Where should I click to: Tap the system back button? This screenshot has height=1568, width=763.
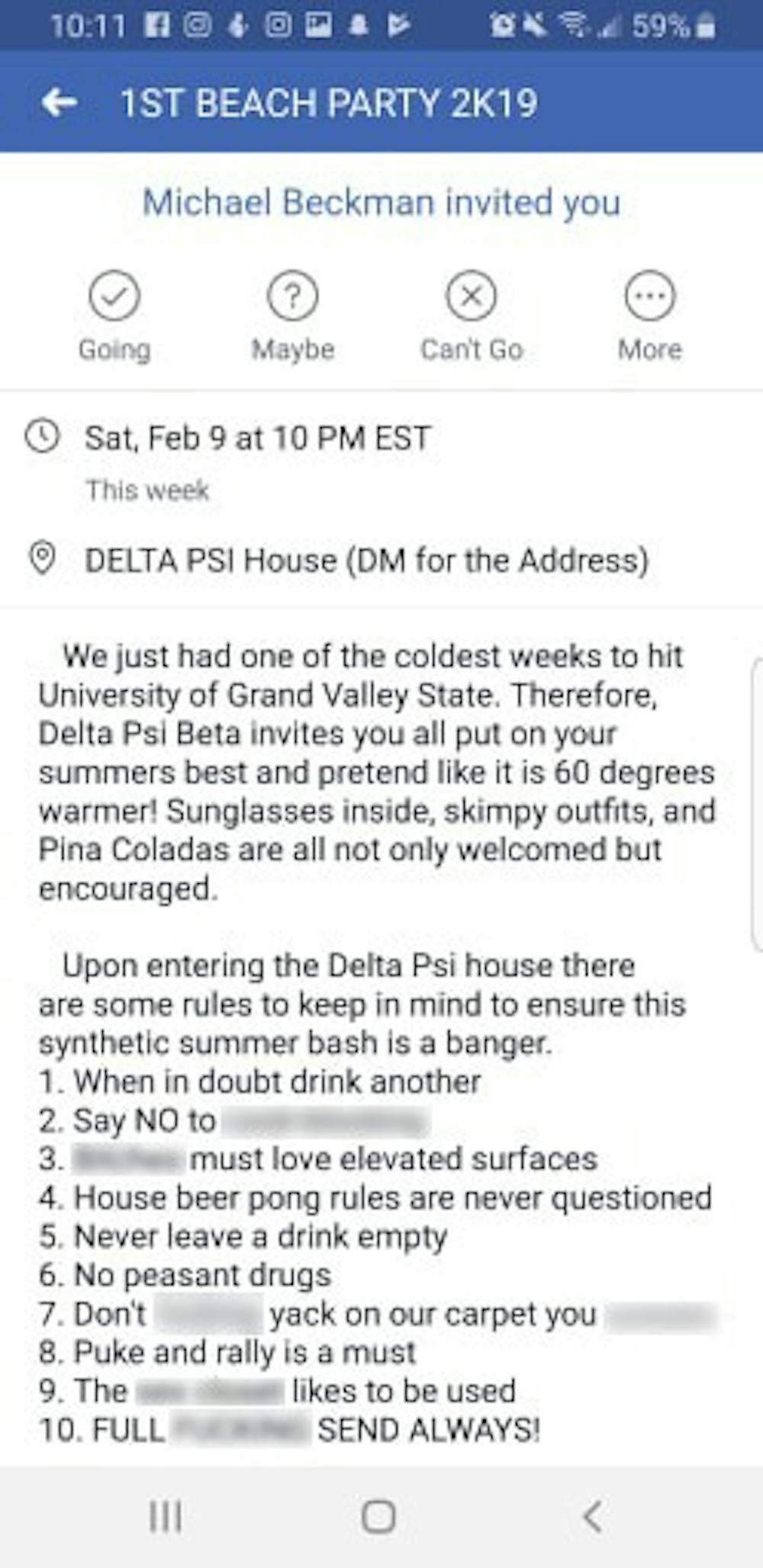[592, 1516]
